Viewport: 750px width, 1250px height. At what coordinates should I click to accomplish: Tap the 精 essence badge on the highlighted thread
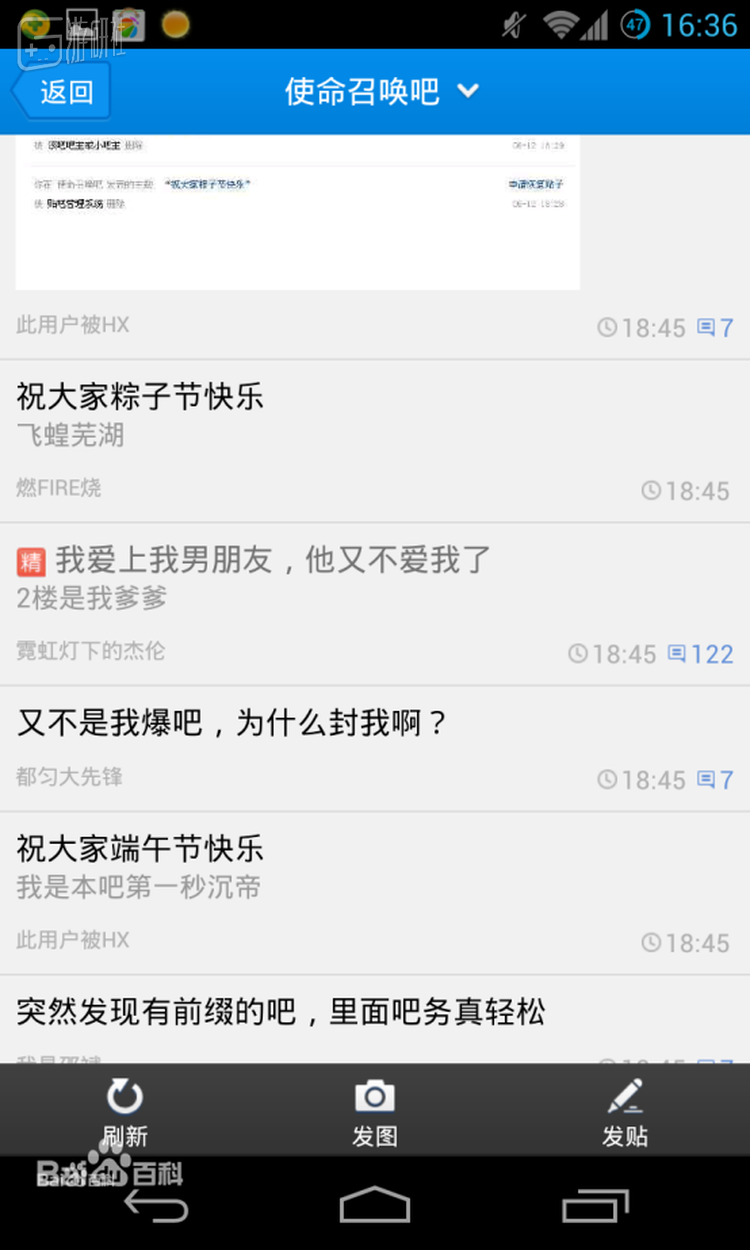pos(31,561)
